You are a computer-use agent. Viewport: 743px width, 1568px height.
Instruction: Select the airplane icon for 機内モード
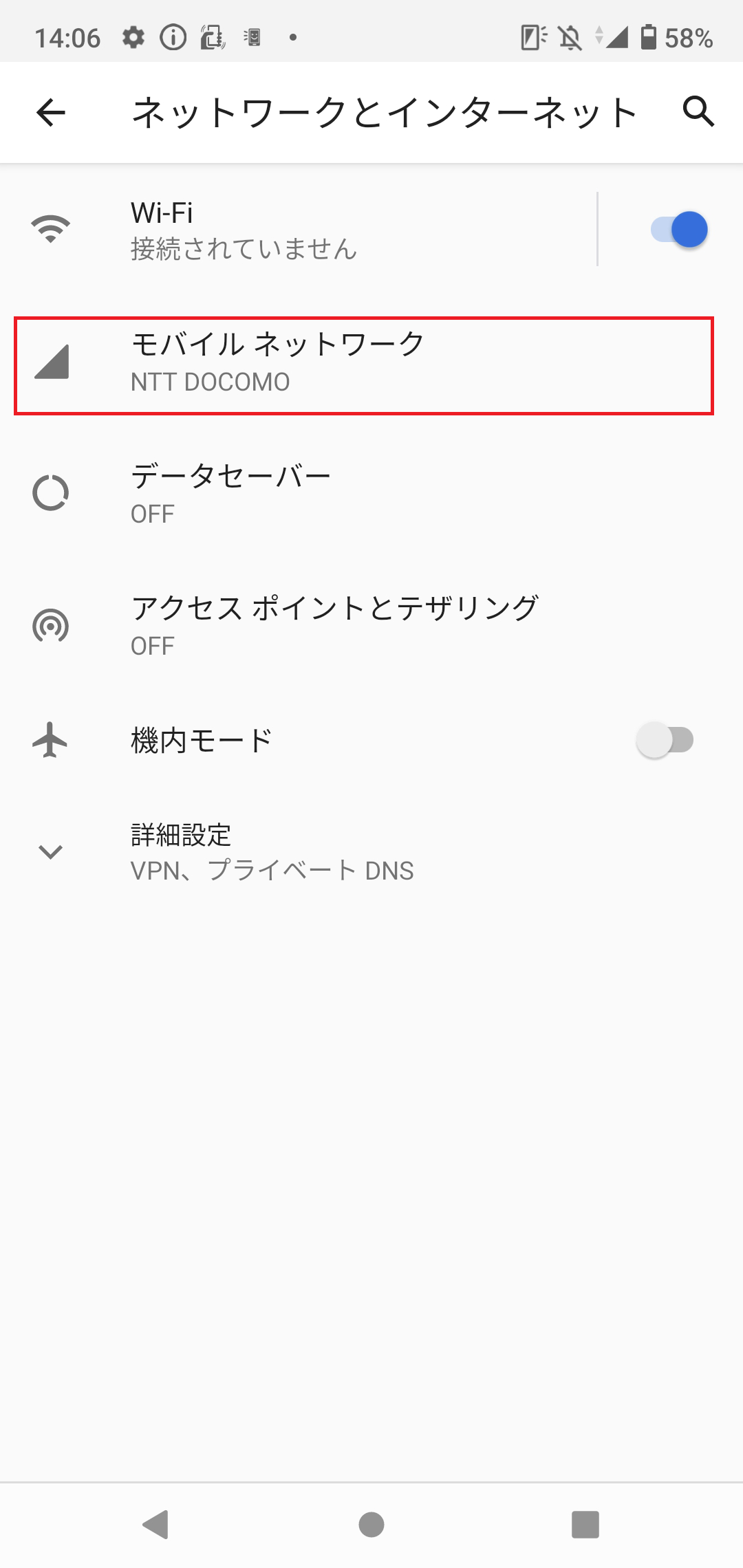[50, 739]
